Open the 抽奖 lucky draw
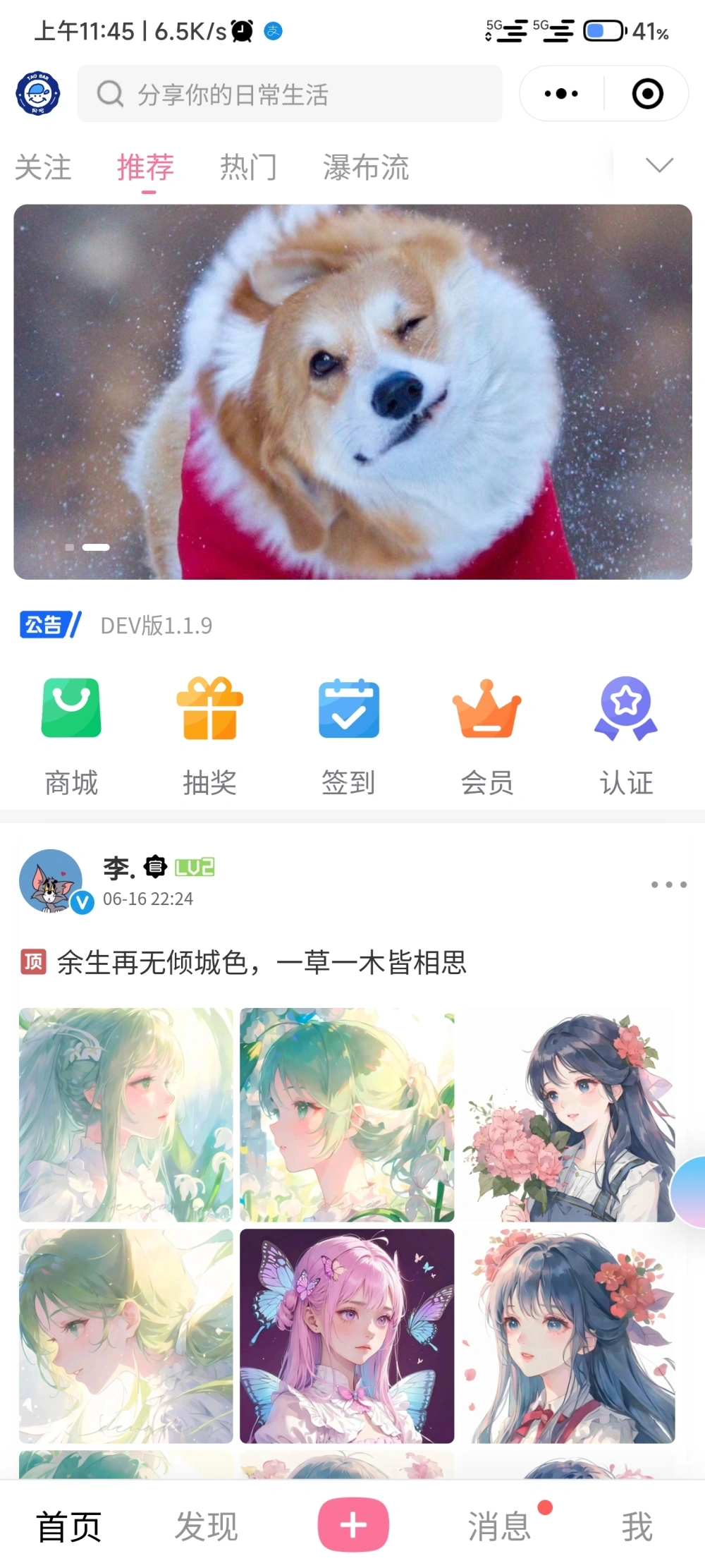 tap(209, 735)
